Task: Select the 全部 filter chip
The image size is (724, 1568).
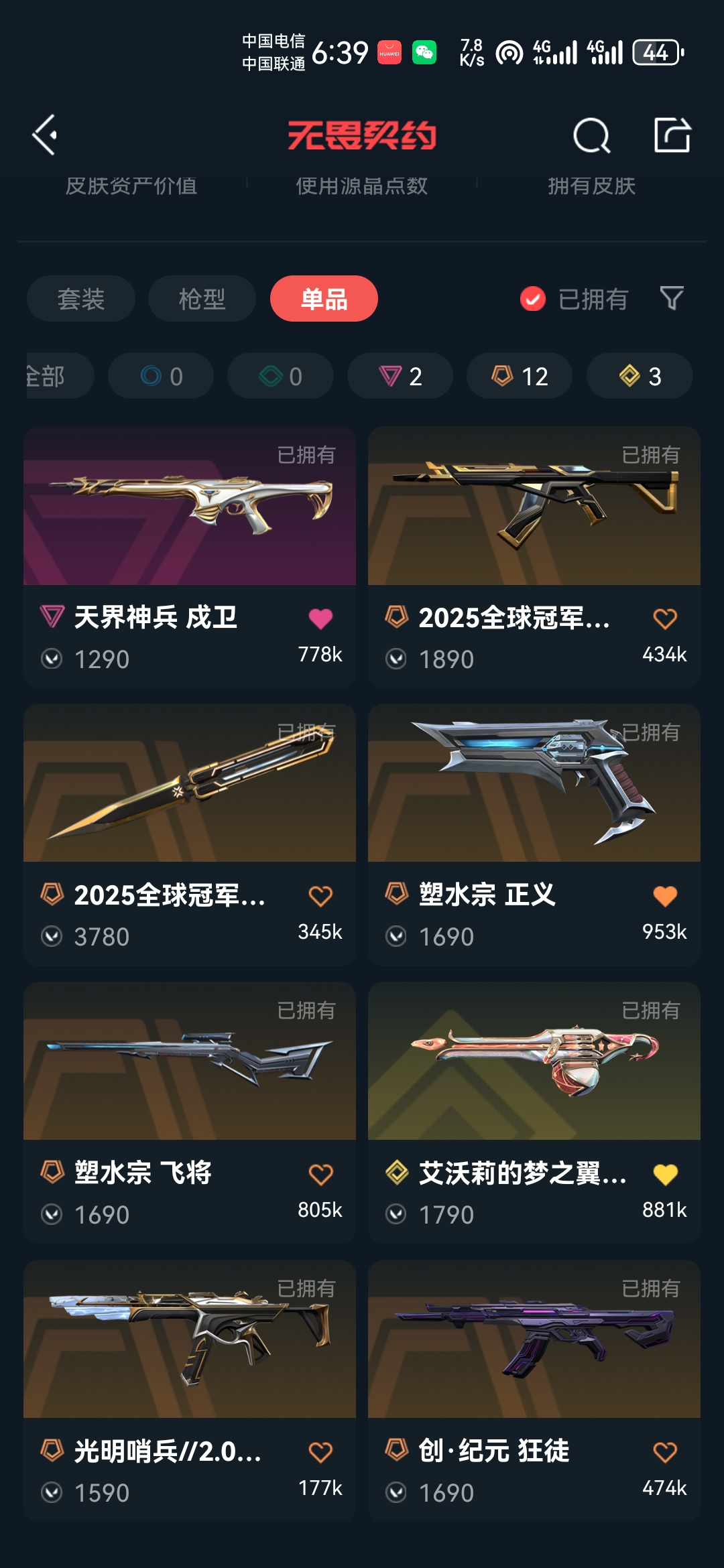Action: click(x=54, y=376)
